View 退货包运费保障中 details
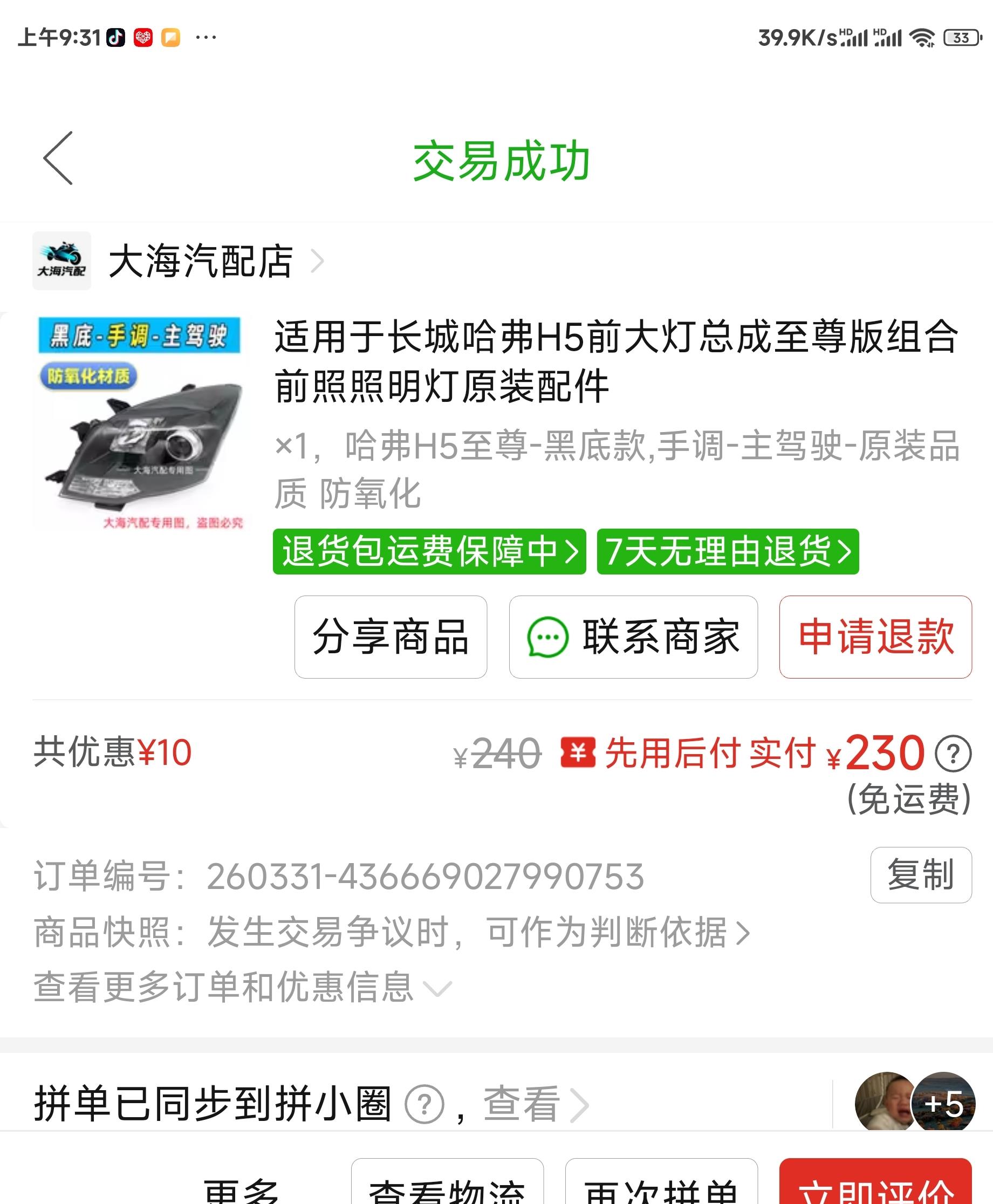The image size is (993, 1204). [x=429, y=551]
